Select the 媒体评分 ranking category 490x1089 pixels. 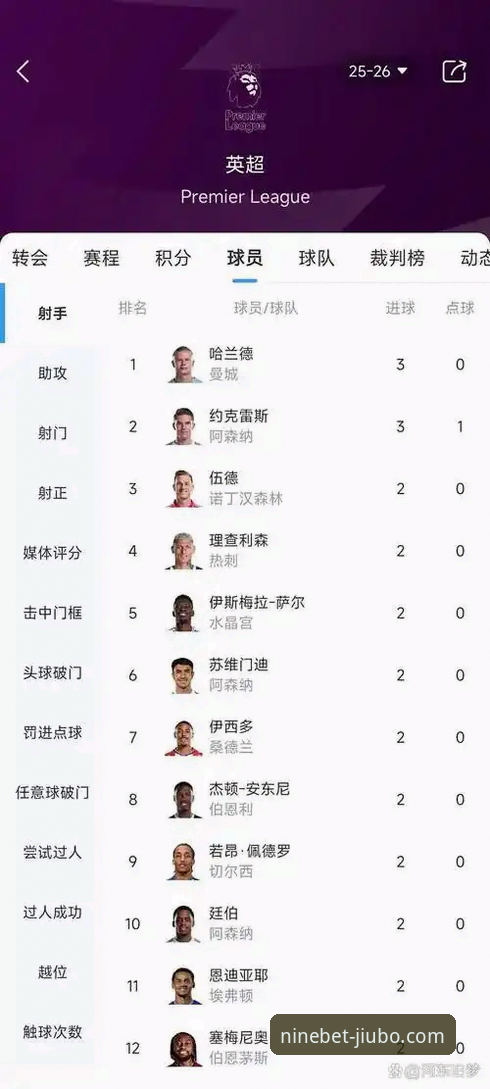53,553
